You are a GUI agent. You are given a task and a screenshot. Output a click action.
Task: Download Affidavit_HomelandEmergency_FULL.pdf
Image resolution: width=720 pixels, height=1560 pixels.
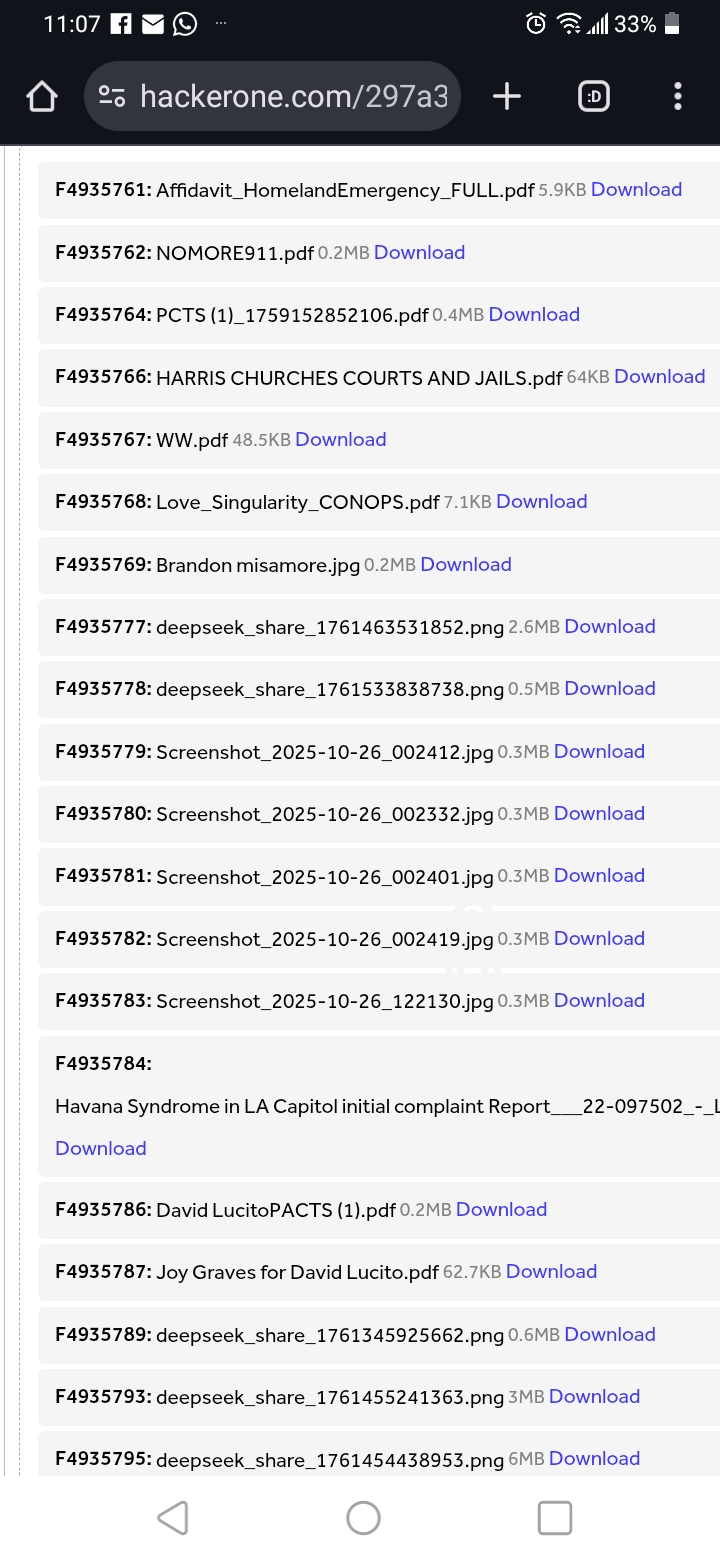[636, 190]
